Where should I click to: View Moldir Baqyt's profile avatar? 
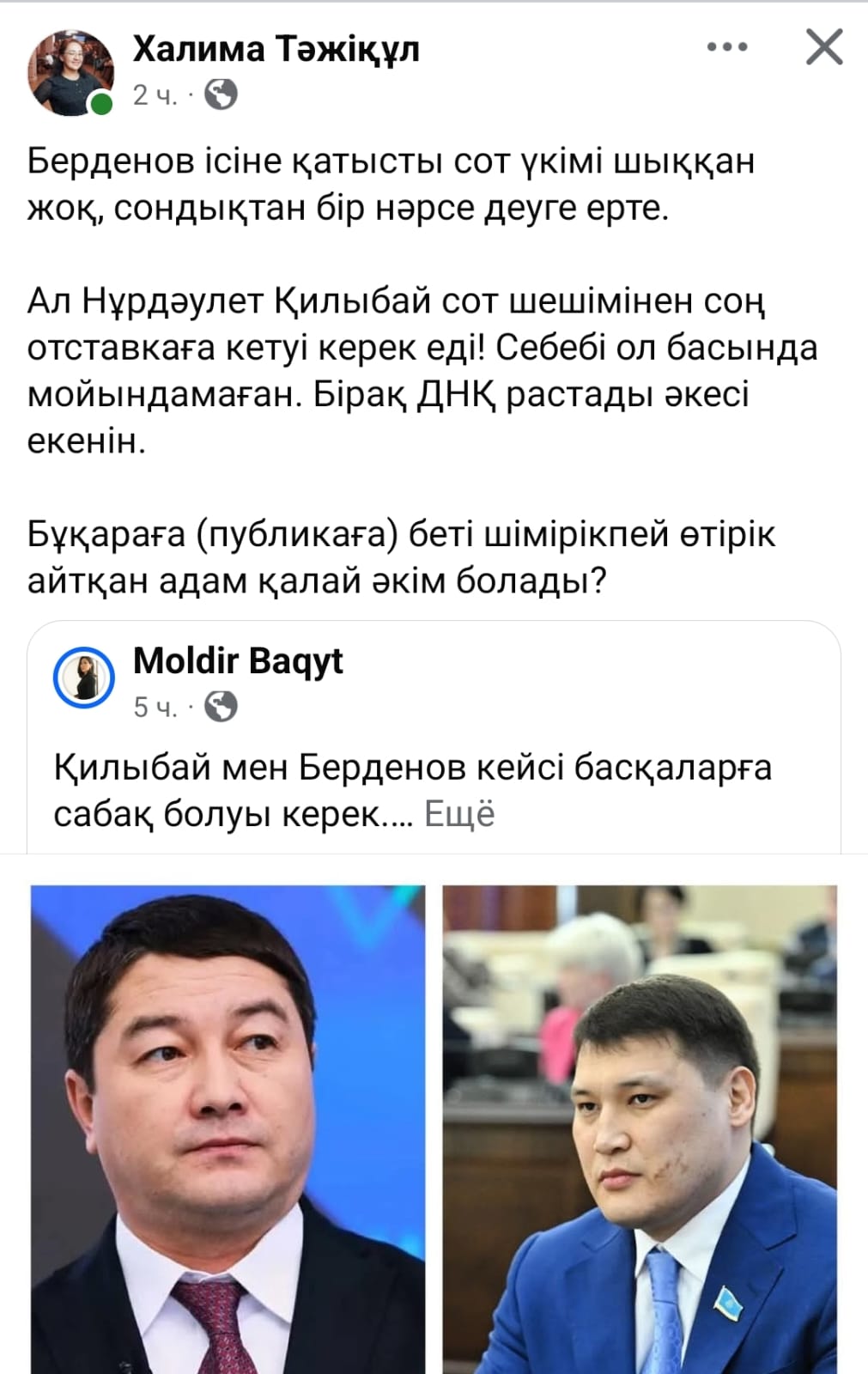pyautogui.click(x=84, y=678)
